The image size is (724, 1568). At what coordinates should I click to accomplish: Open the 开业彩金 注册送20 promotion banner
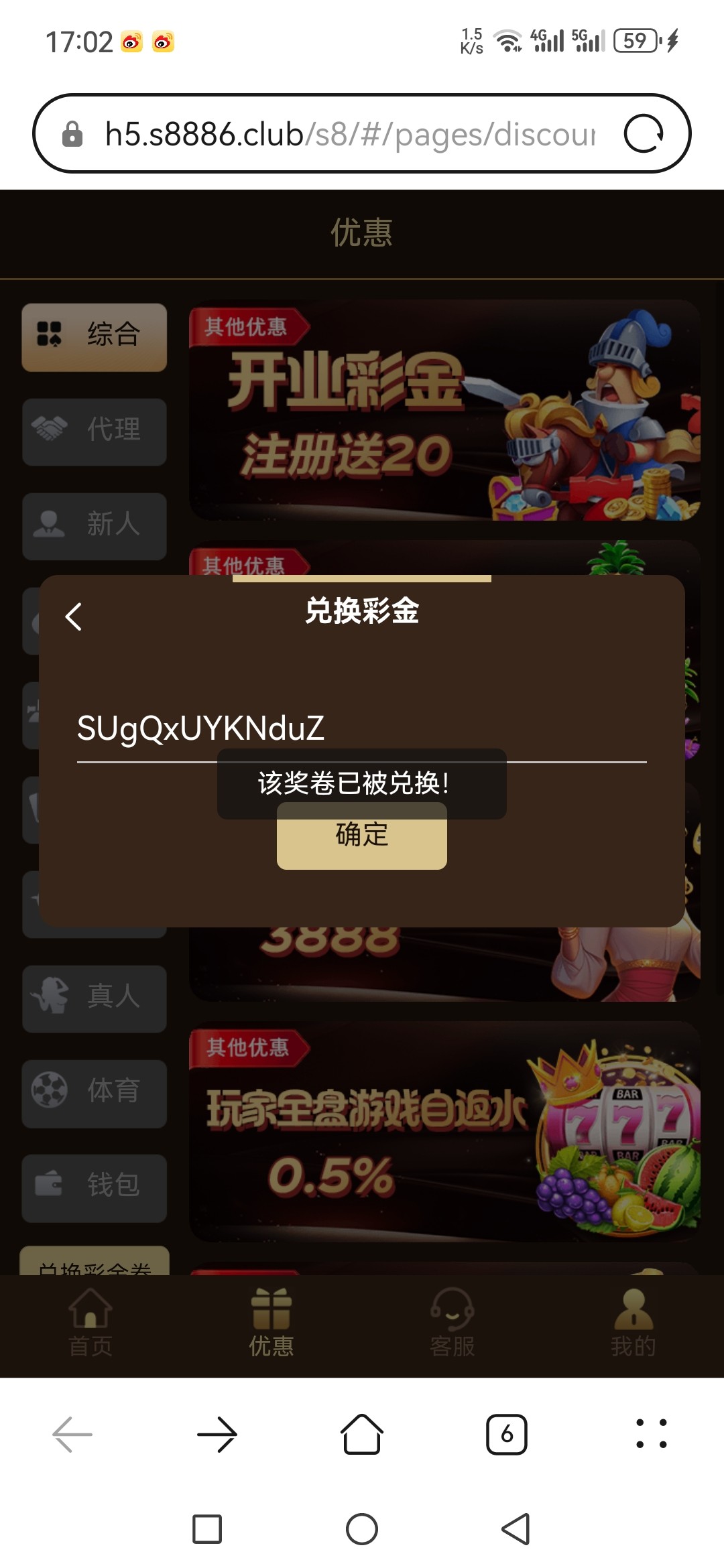444,410
